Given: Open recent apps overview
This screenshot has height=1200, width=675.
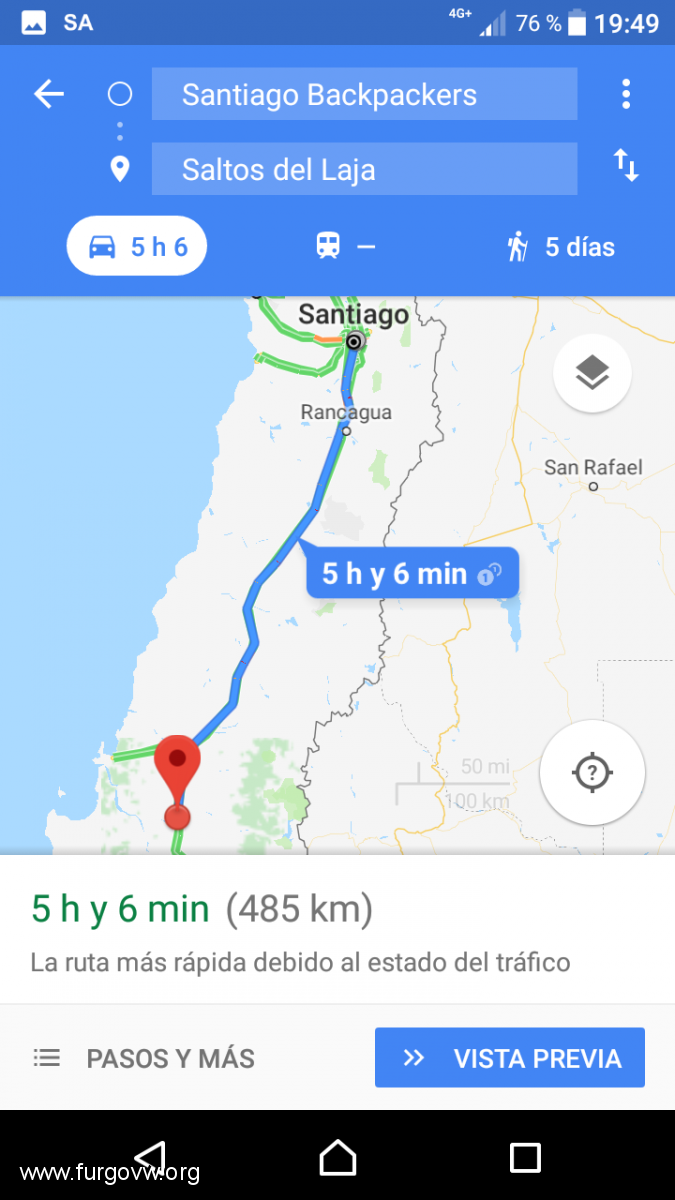Looking at the screenshot, I should (x=525, y=1158).
